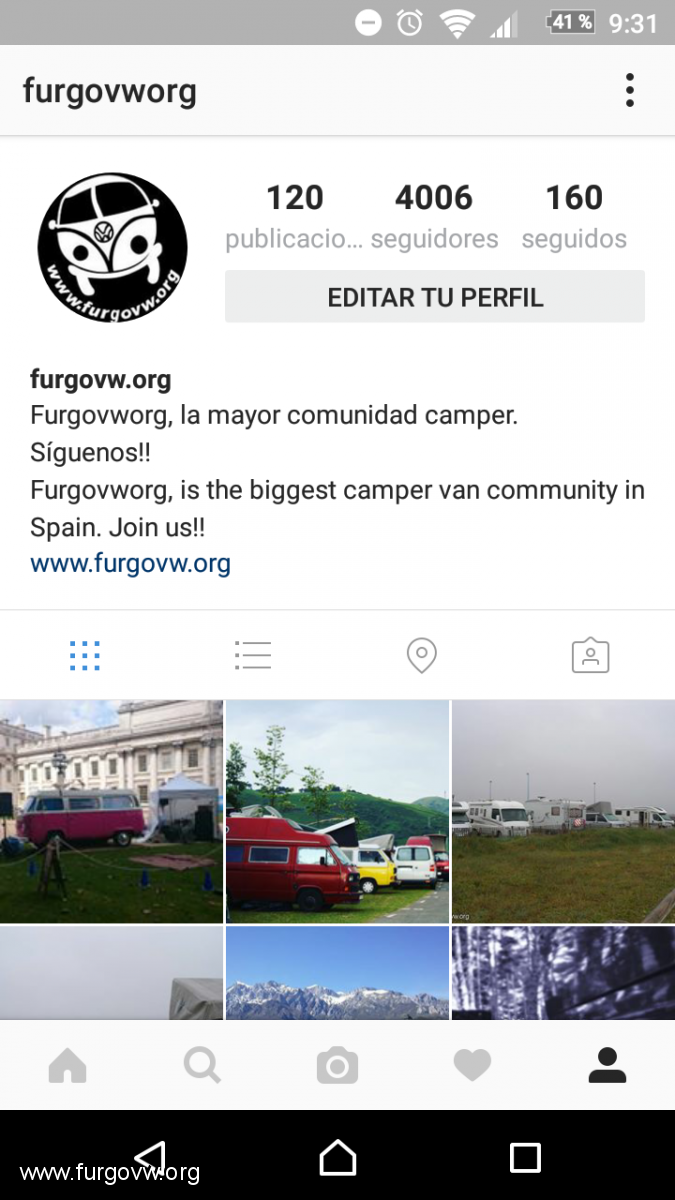View the 4006 seguidores list
Screen dimensions: 675x1200
pyautogui.click(x=434, y=216)
